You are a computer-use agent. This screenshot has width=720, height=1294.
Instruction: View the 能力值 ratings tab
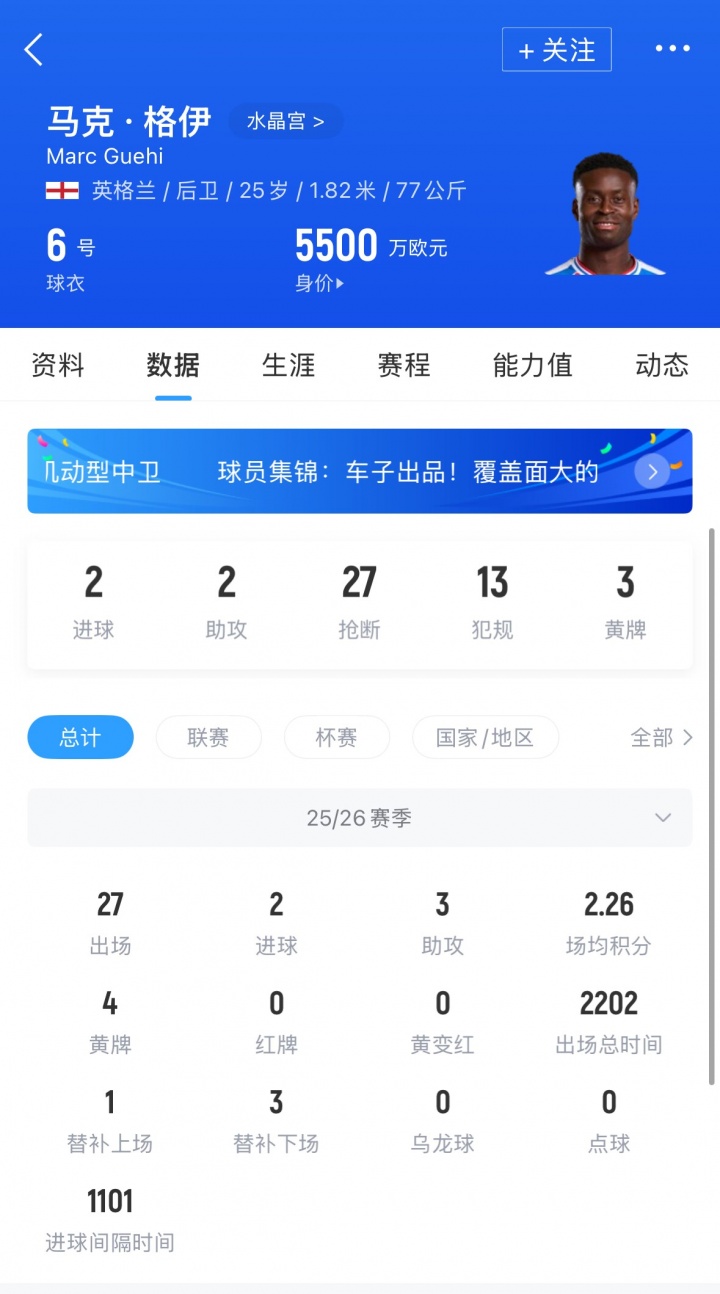tap(531, 366)
